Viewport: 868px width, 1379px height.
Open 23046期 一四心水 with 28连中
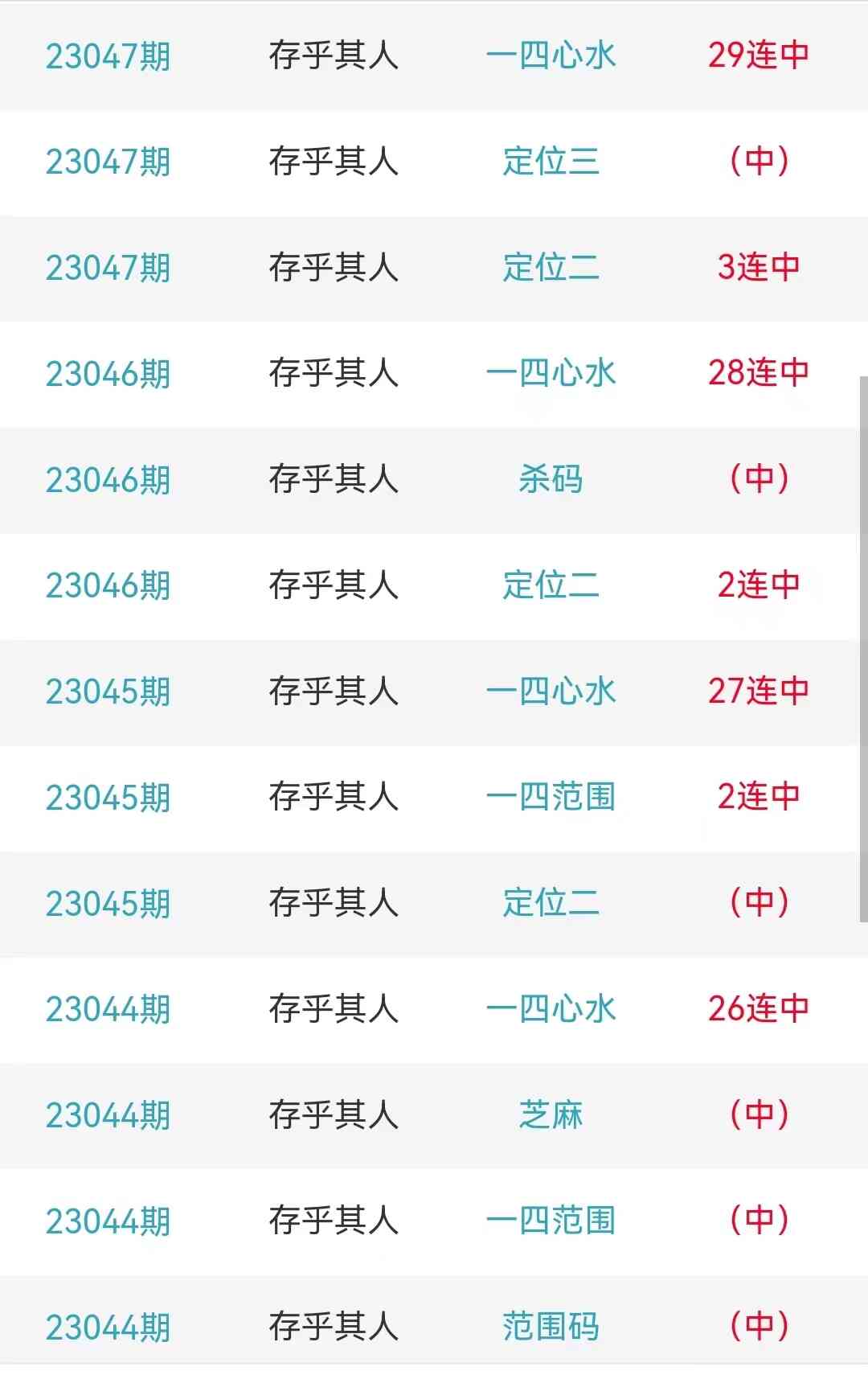pyautogui.click(x=551, y=373)
